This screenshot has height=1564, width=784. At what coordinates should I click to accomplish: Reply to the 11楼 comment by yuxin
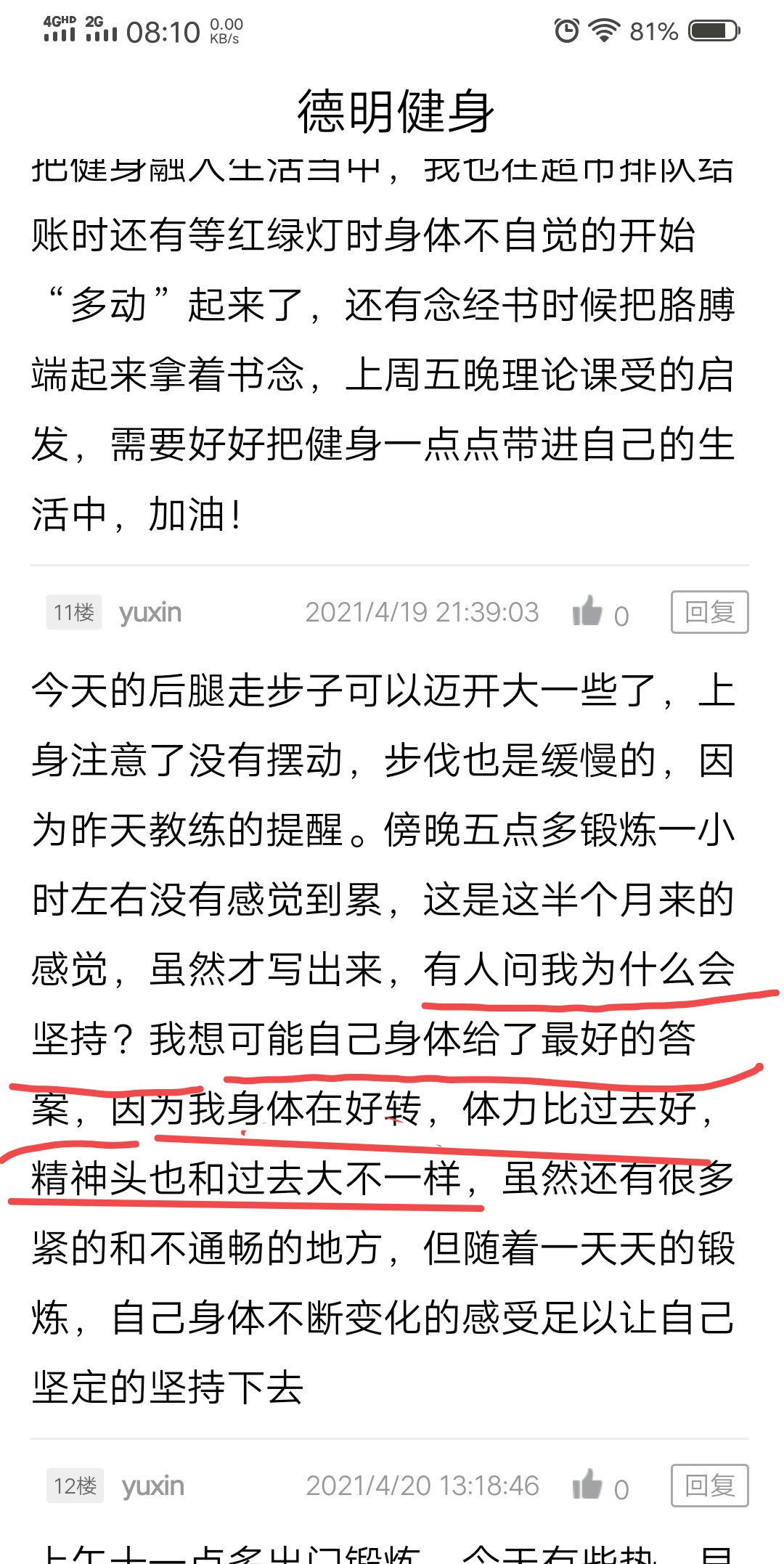[x=709, y=612]
